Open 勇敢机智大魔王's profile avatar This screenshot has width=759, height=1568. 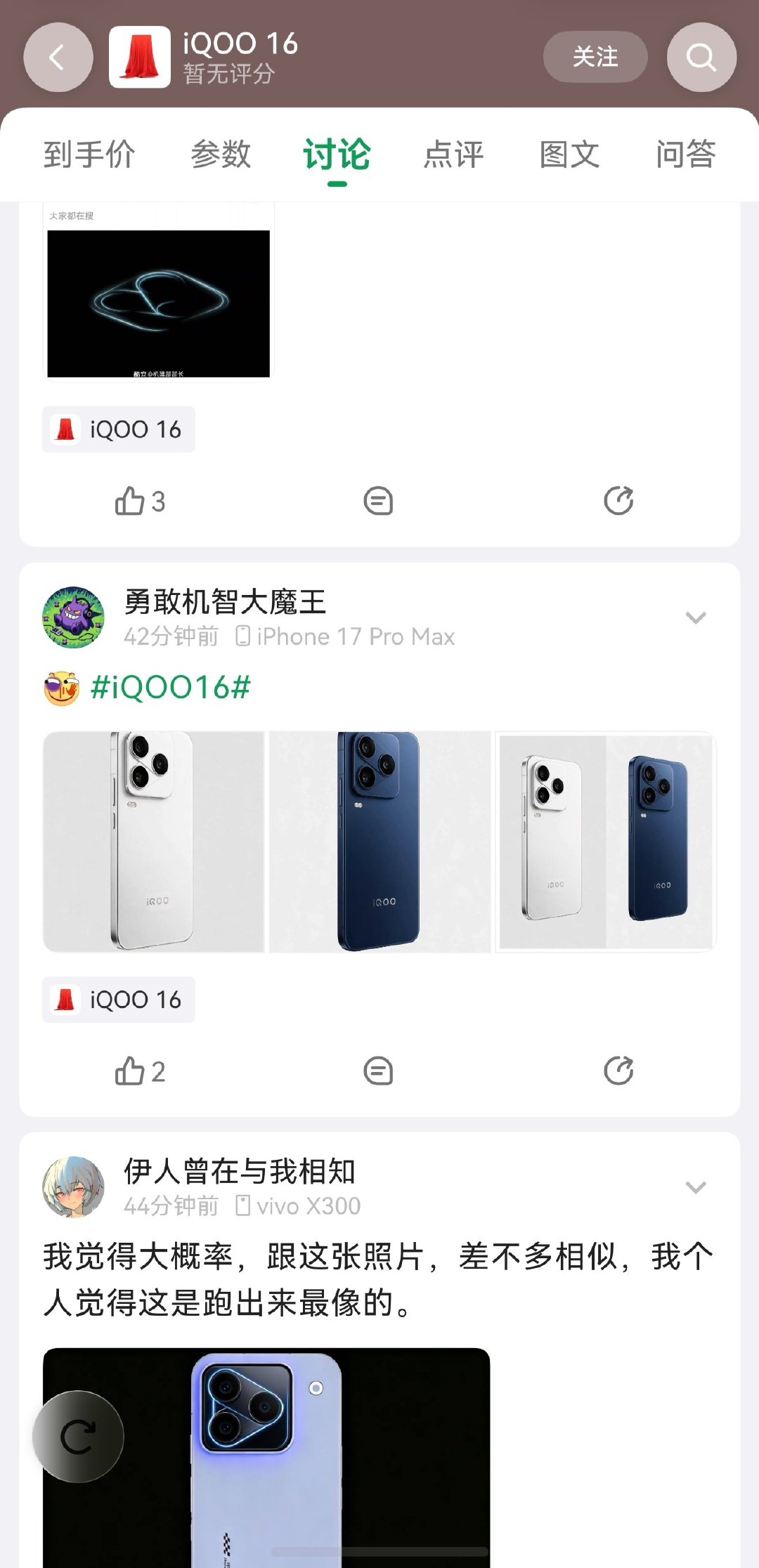(73, 618)
